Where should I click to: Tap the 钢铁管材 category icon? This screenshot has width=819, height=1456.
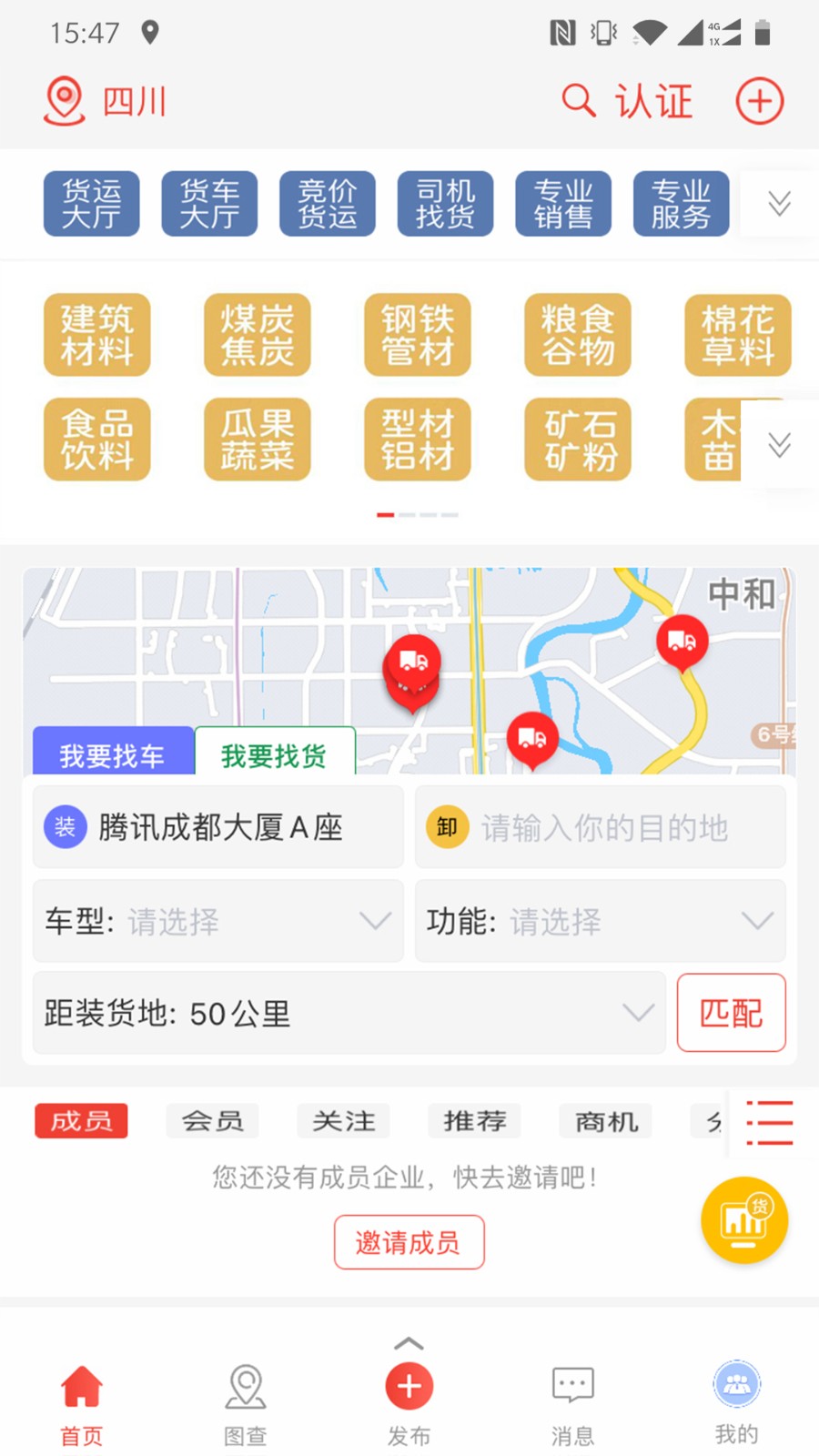coord(417,335)
